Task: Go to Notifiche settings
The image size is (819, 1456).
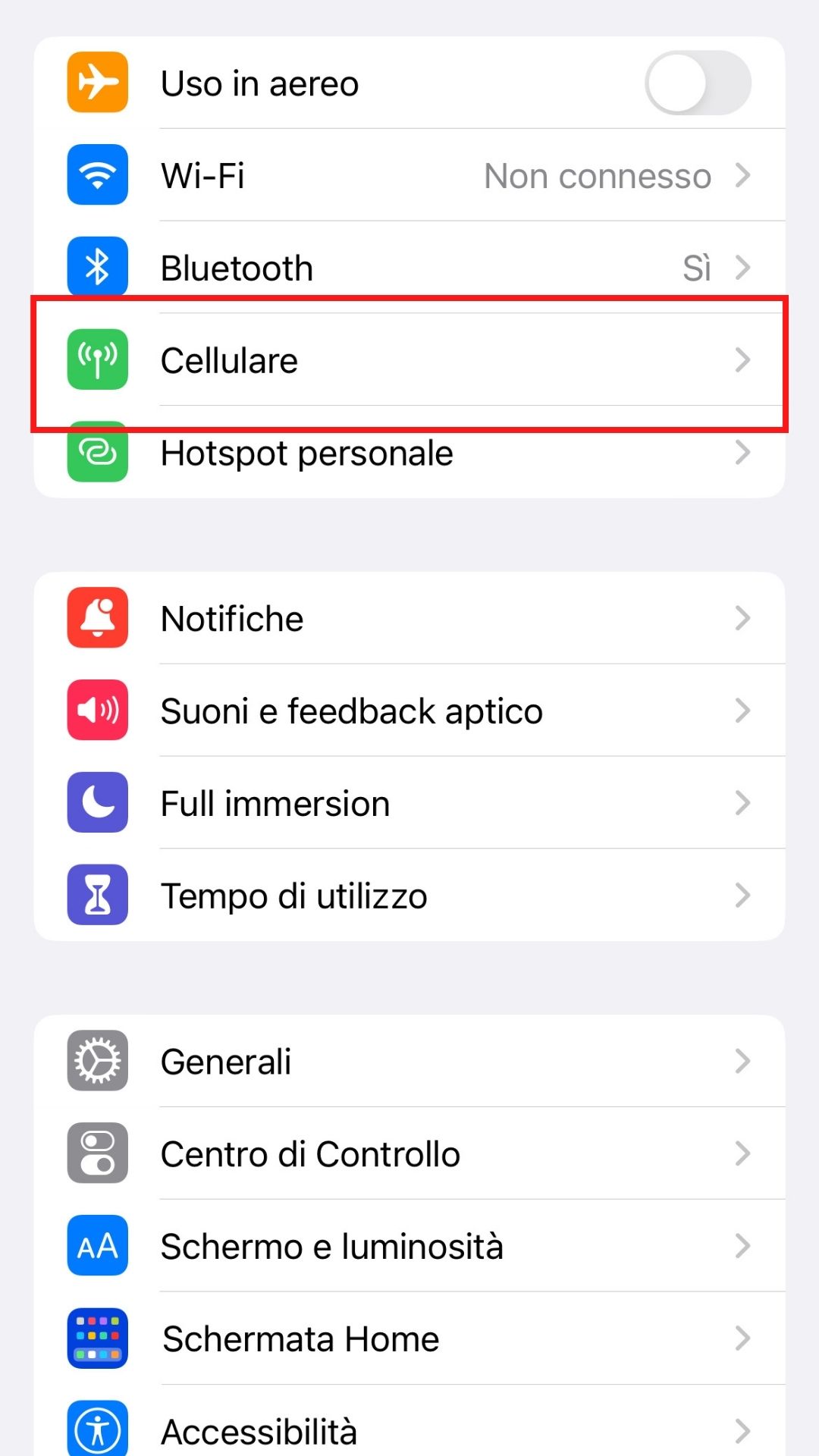Action: tap(409, 619)
